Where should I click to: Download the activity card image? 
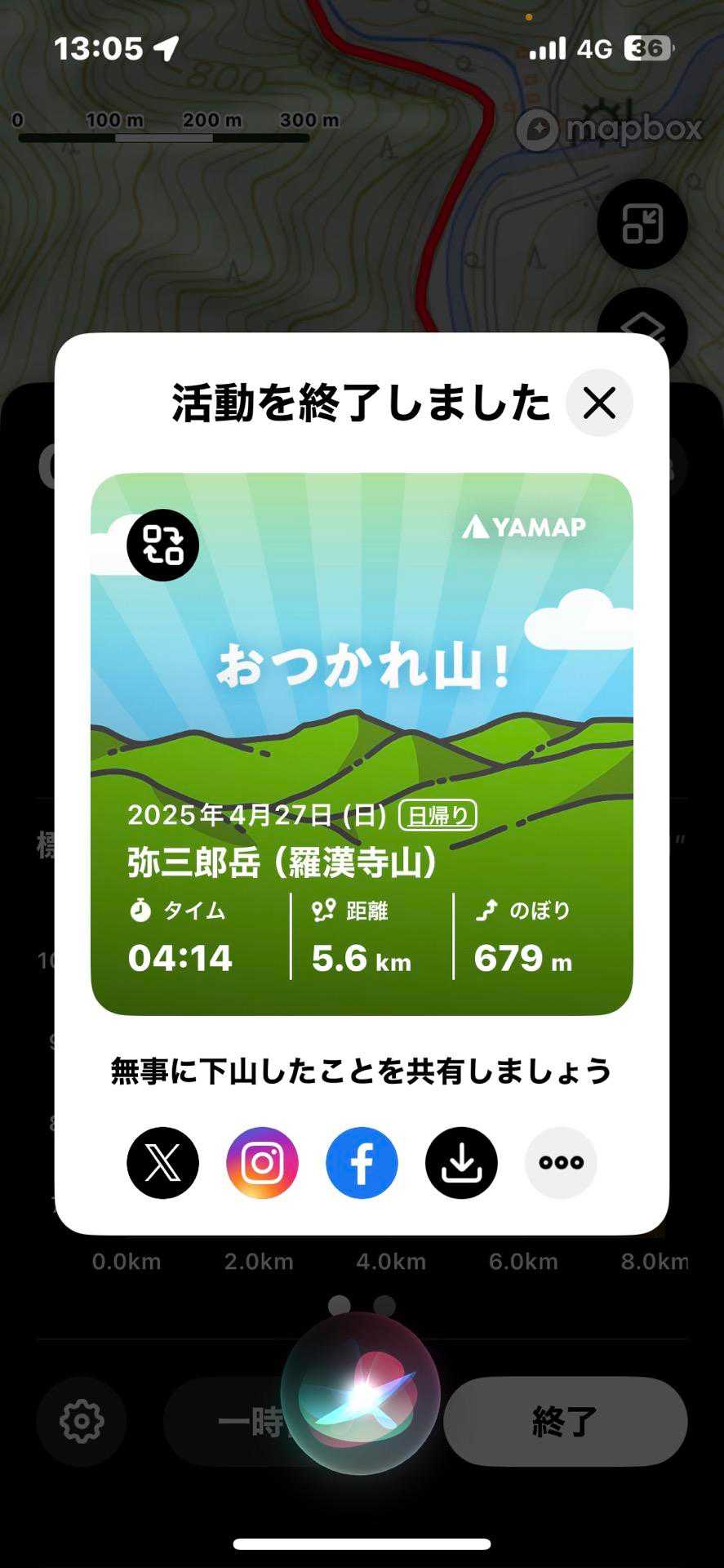point(461,1162)
